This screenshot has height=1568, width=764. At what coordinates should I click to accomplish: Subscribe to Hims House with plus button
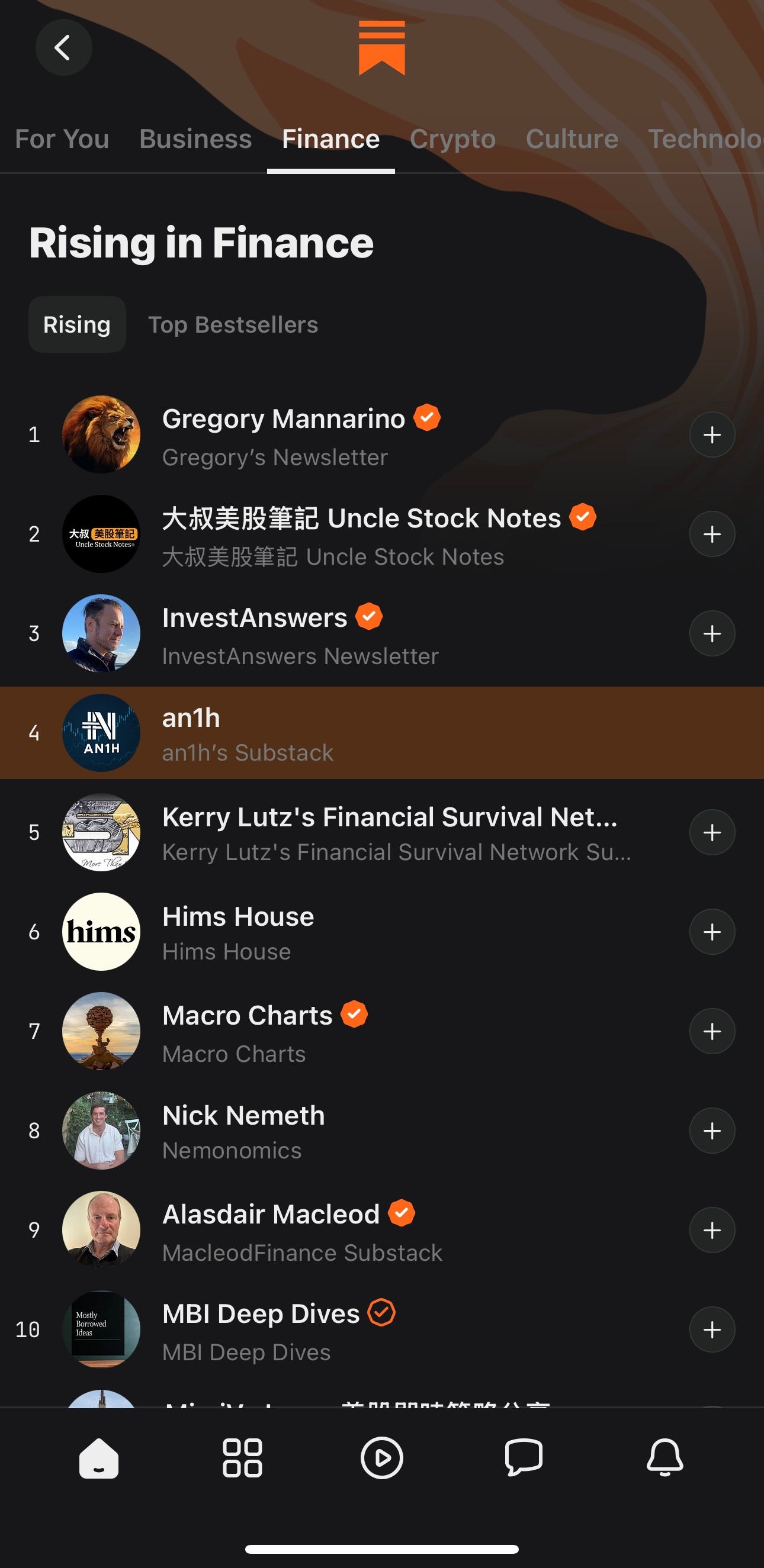coord(712,932)
